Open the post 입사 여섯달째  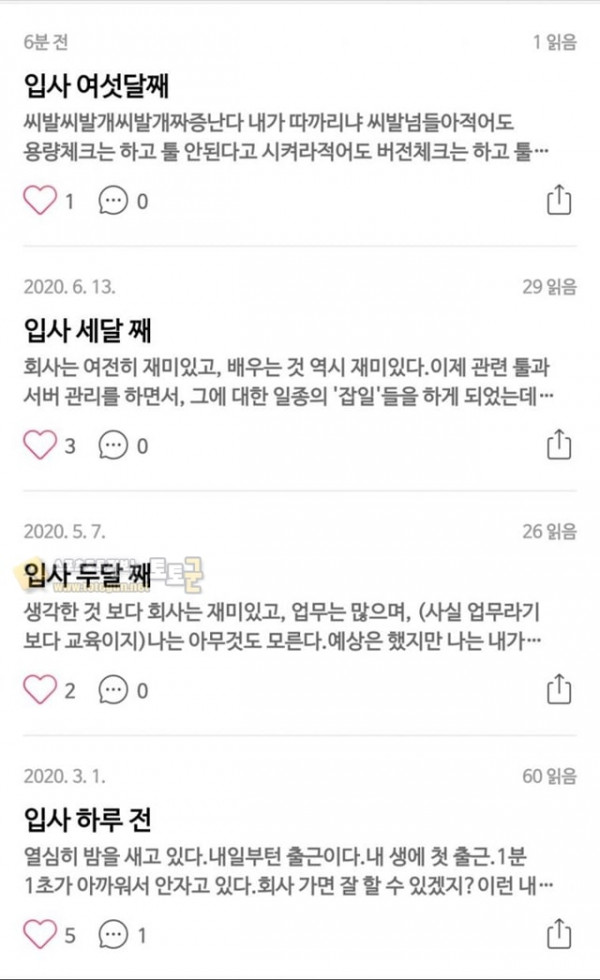point(96,85)
